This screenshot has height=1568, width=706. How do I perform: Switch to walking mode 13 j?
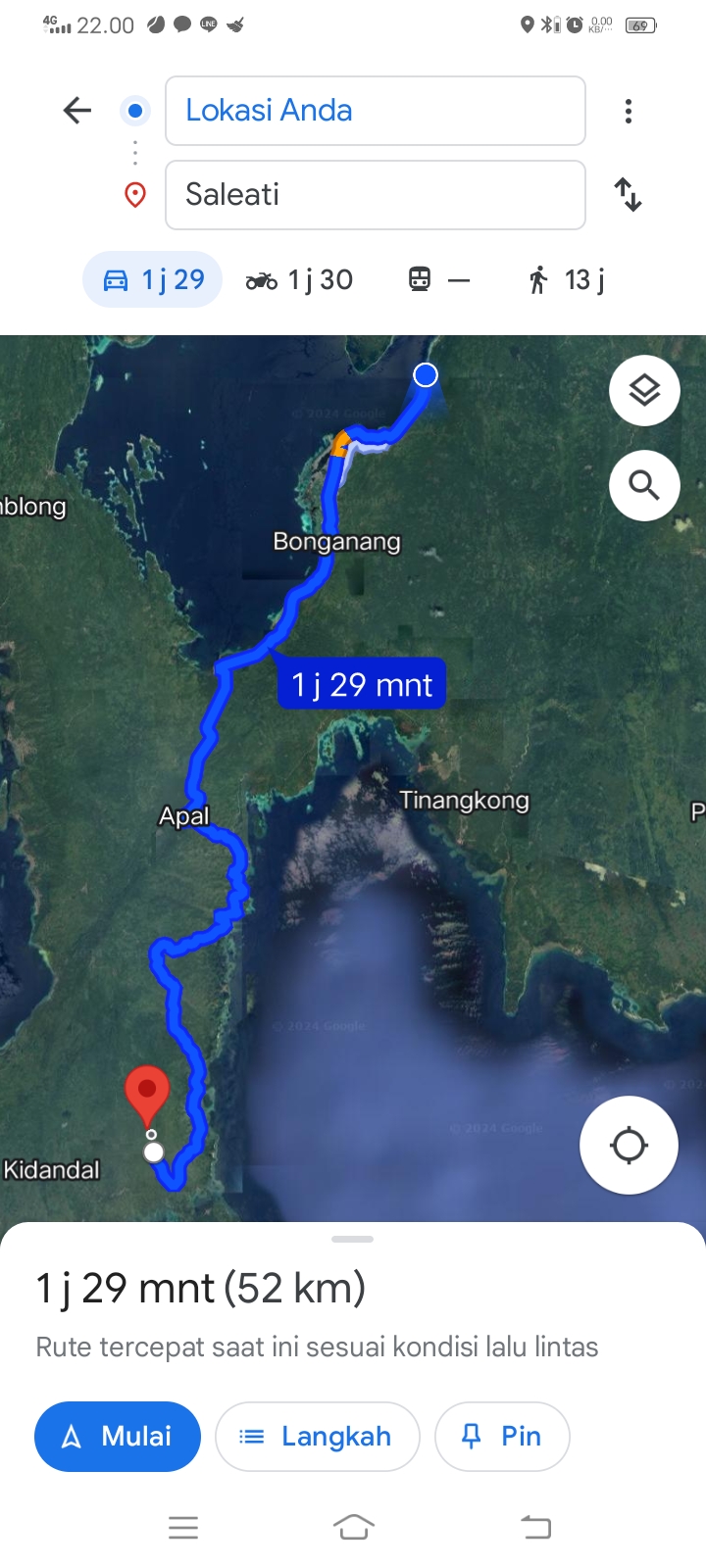566,280
